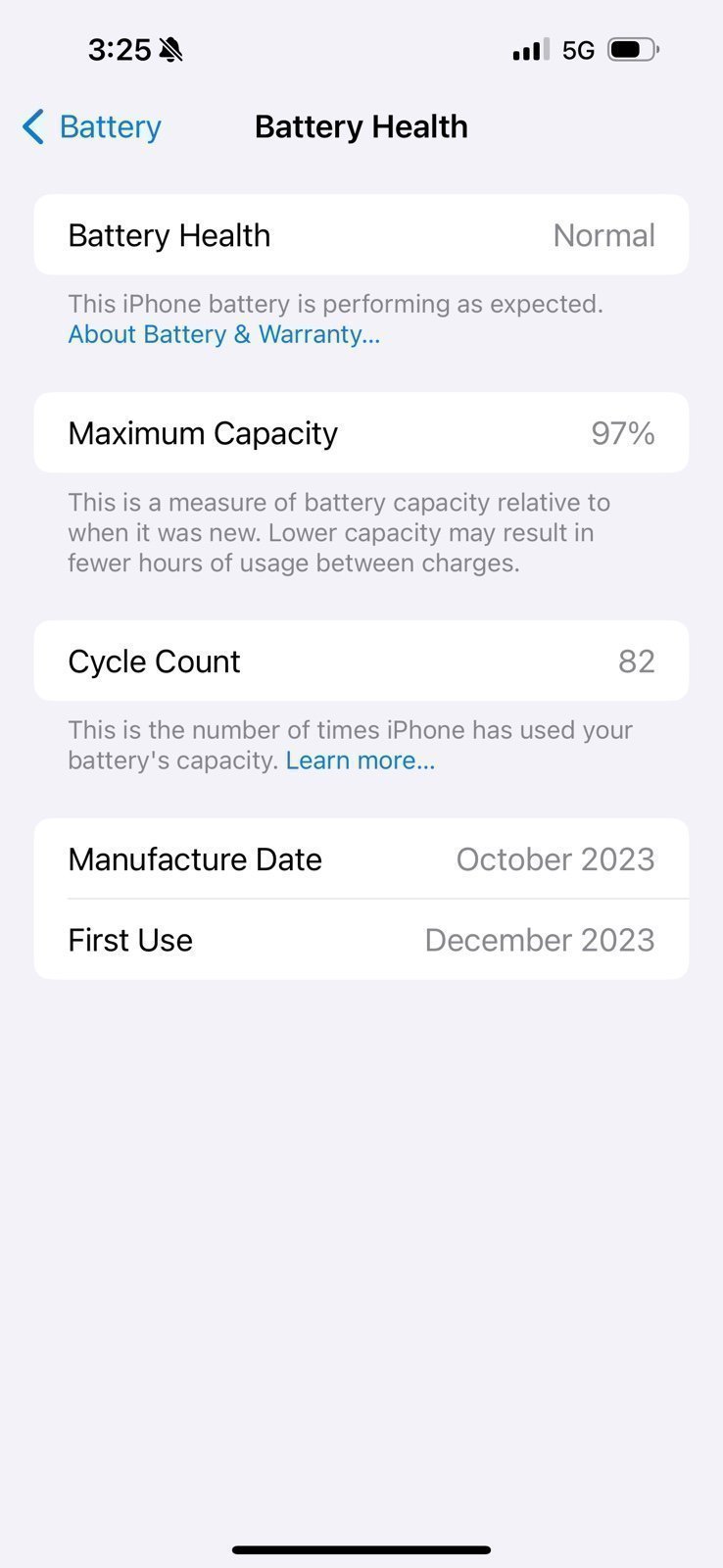
Task: Open the Learn more link
Action: [x=361, y=759]
